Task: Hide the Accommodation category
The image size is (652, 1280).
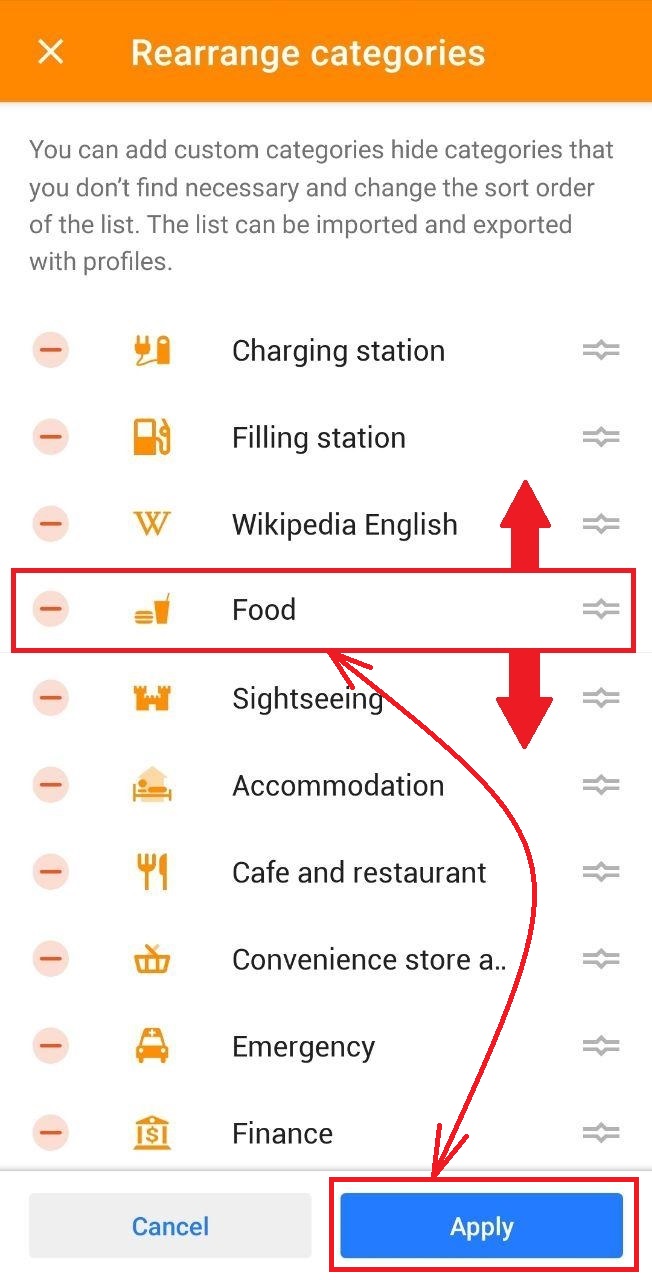Action: click(x=50, y=785)
